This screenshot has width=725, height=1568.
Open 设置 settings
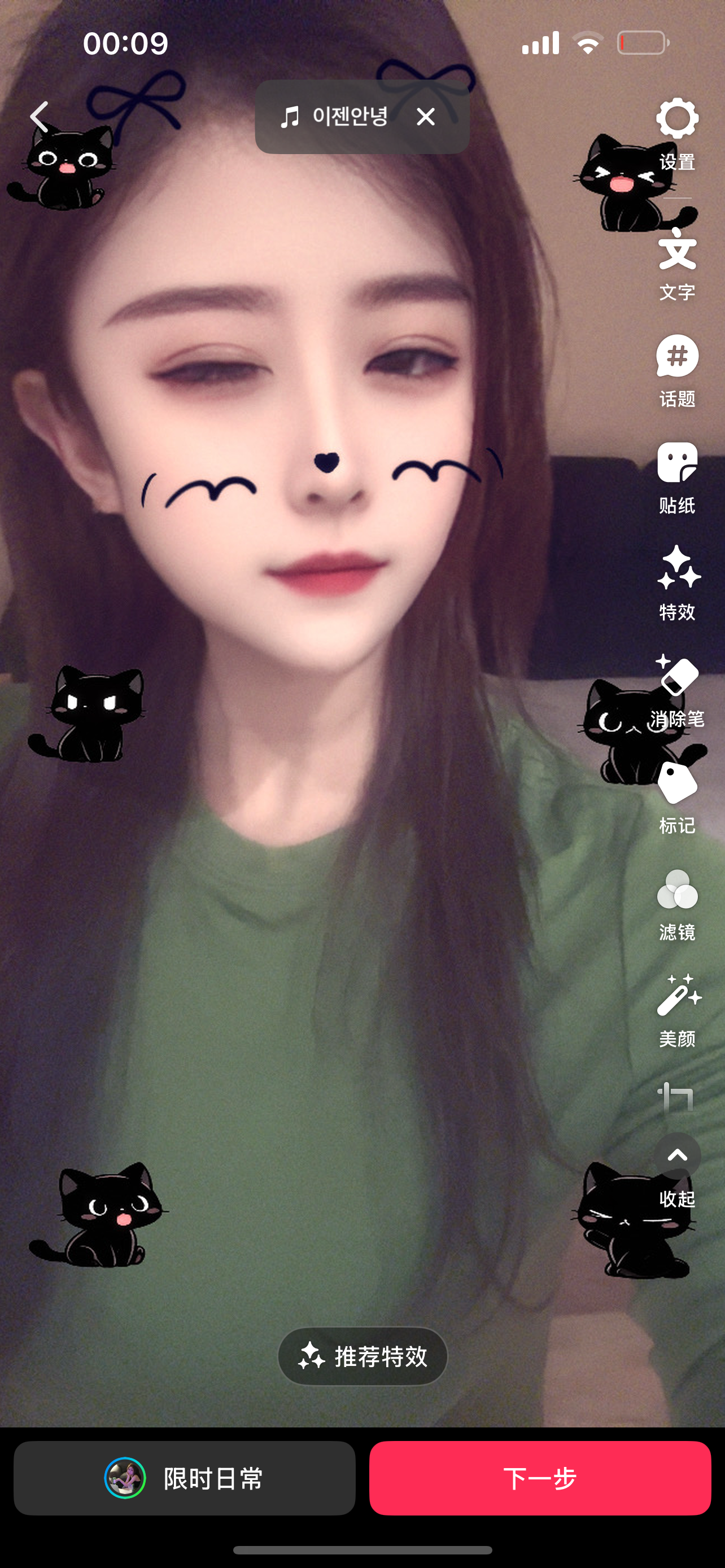click(x=677, y=133)
